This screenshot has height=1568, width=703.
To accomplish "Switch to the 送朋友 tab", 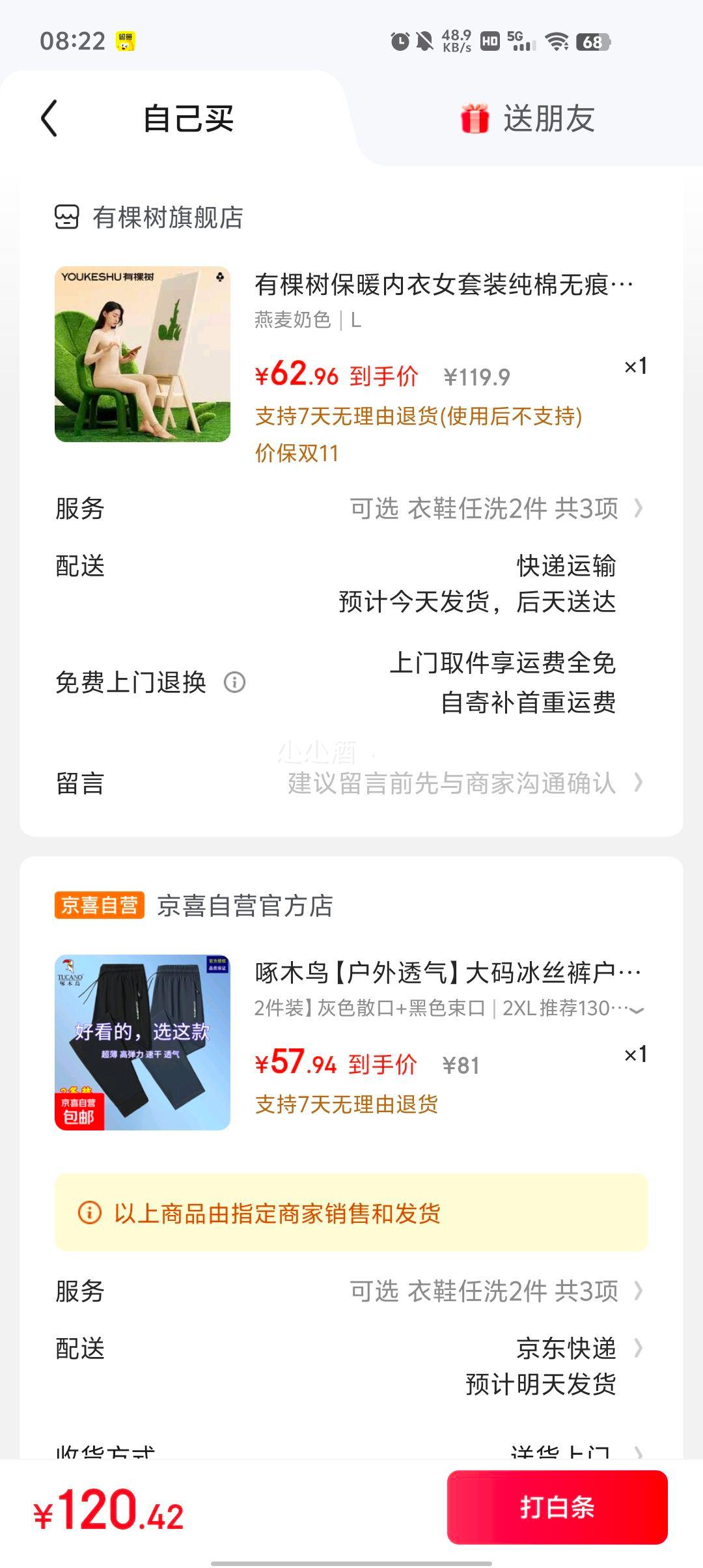I will (x=528, y=119).
